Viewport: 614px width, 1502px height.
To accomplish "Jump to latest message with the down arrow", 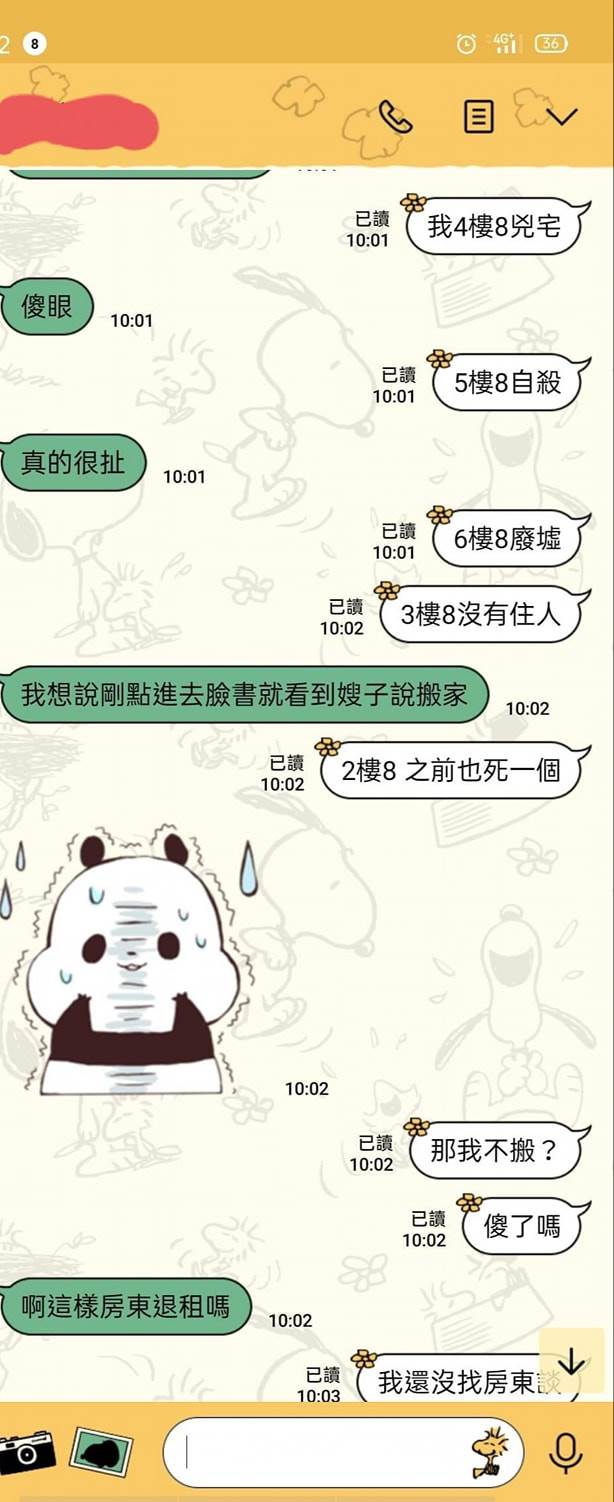I will click(x=571, y=1361).
